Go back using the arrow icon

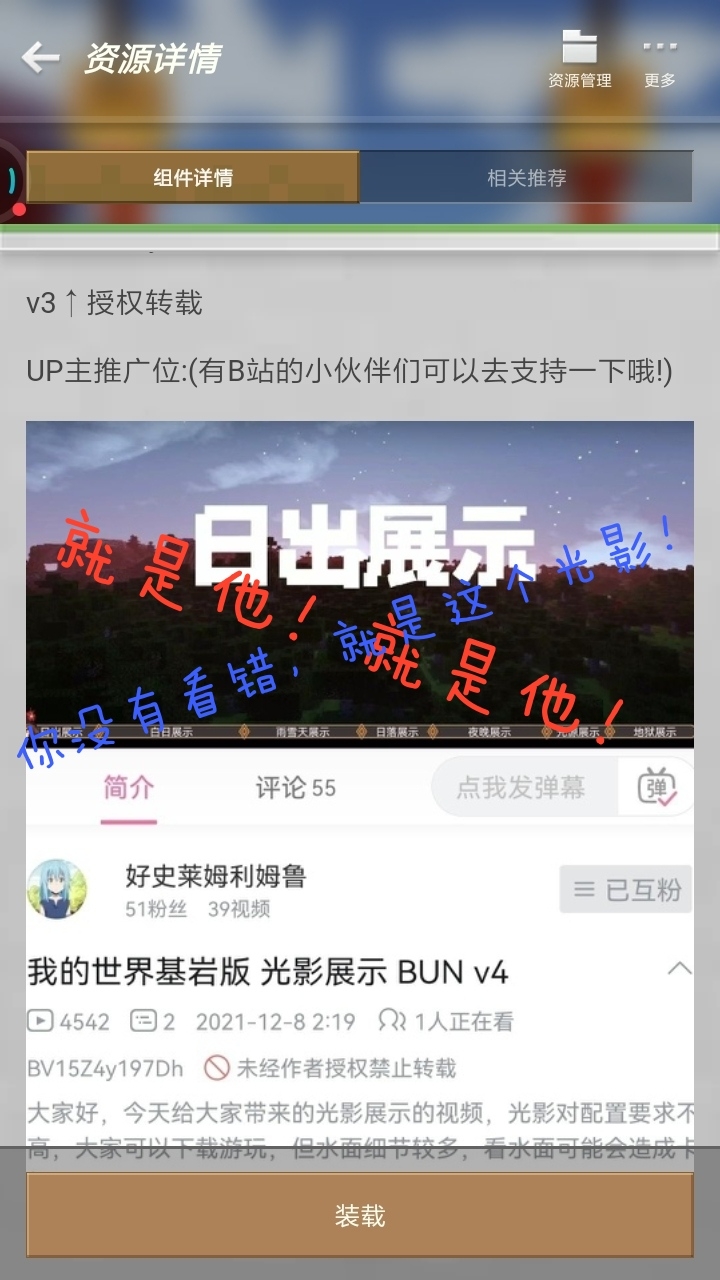[41, 58]
